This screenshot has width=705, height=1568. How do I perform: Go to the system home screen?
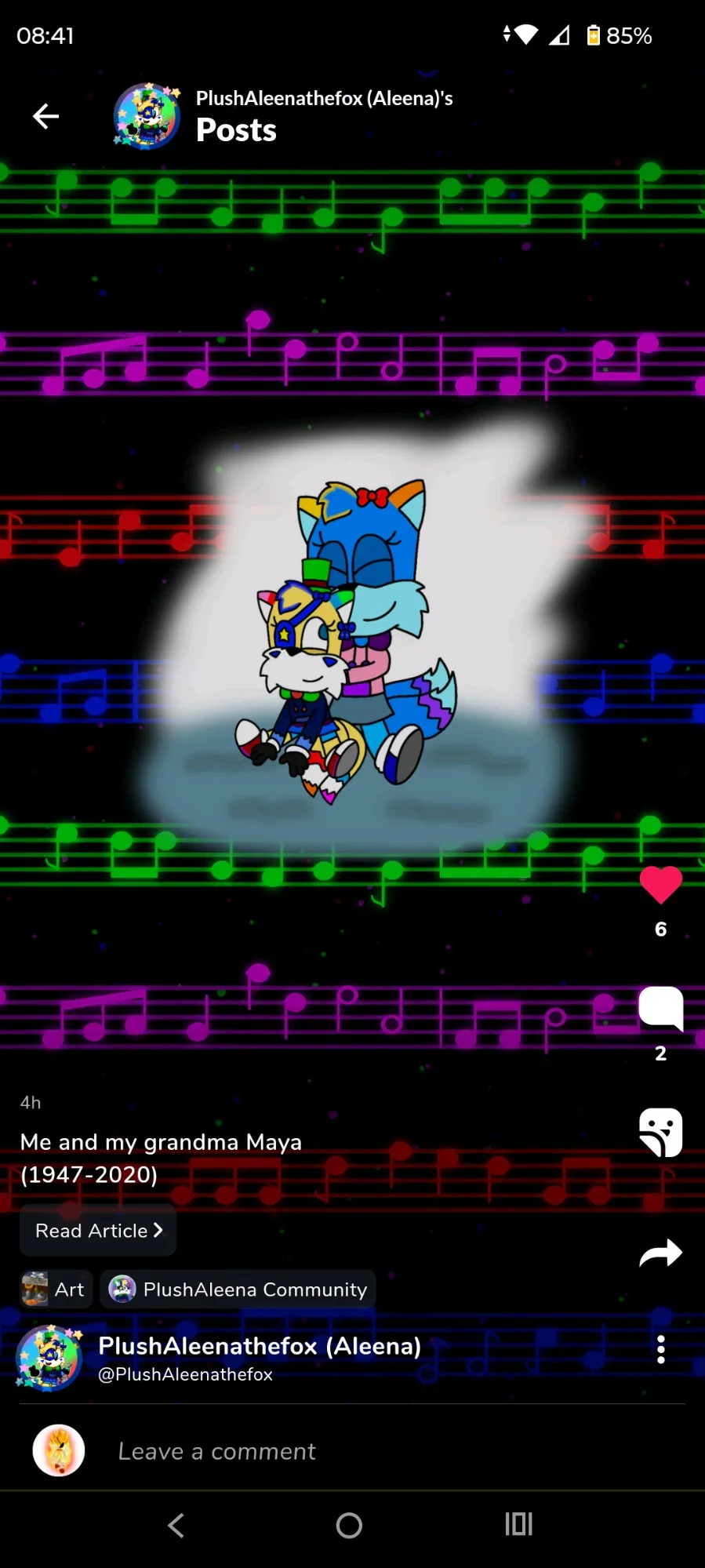(x=349, y=1526)
